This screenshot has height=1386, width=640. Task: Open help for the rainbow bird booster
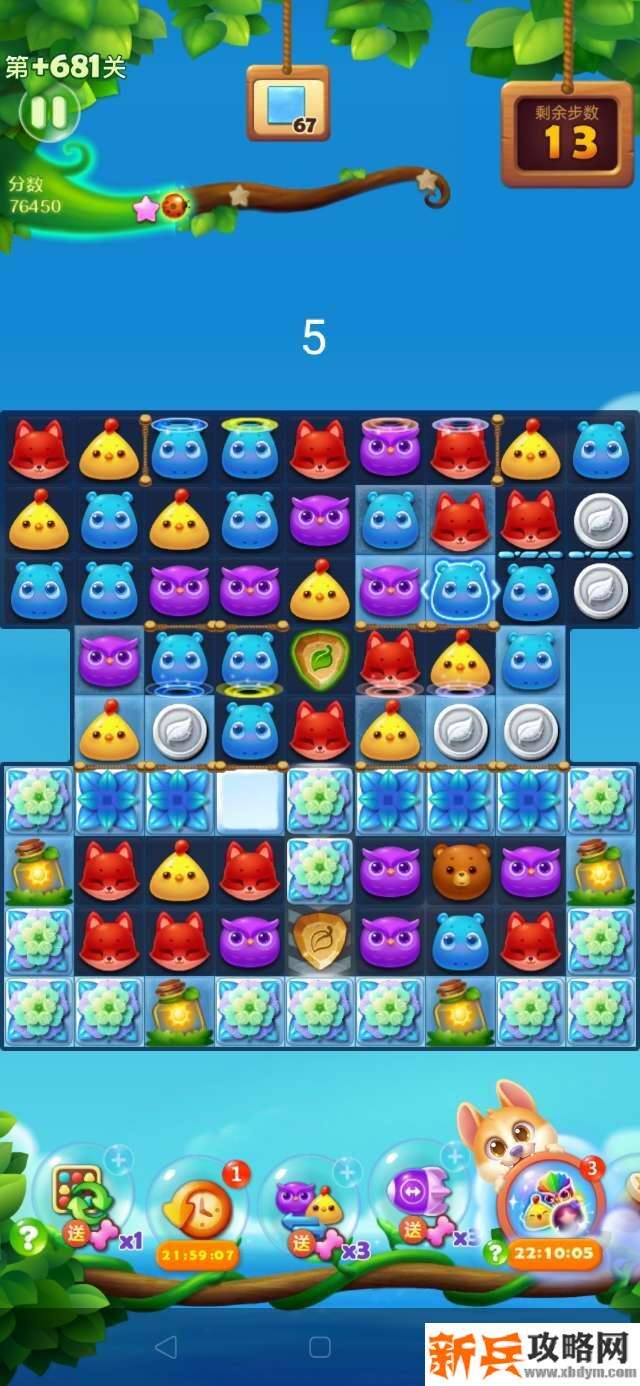pos(495,1252)
